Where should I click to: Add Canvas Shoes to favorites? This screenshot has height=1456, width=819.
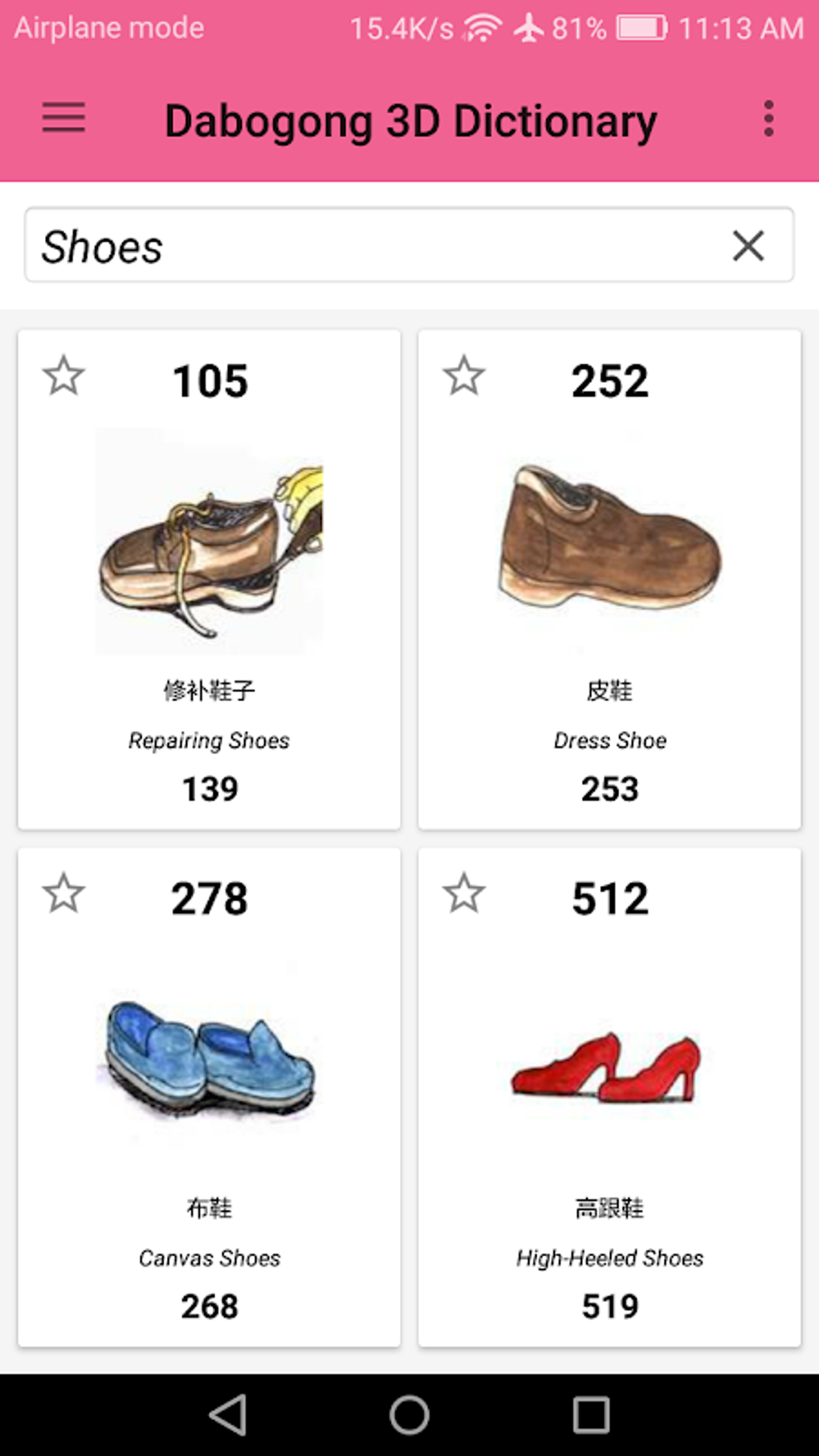tap(63, 894)
